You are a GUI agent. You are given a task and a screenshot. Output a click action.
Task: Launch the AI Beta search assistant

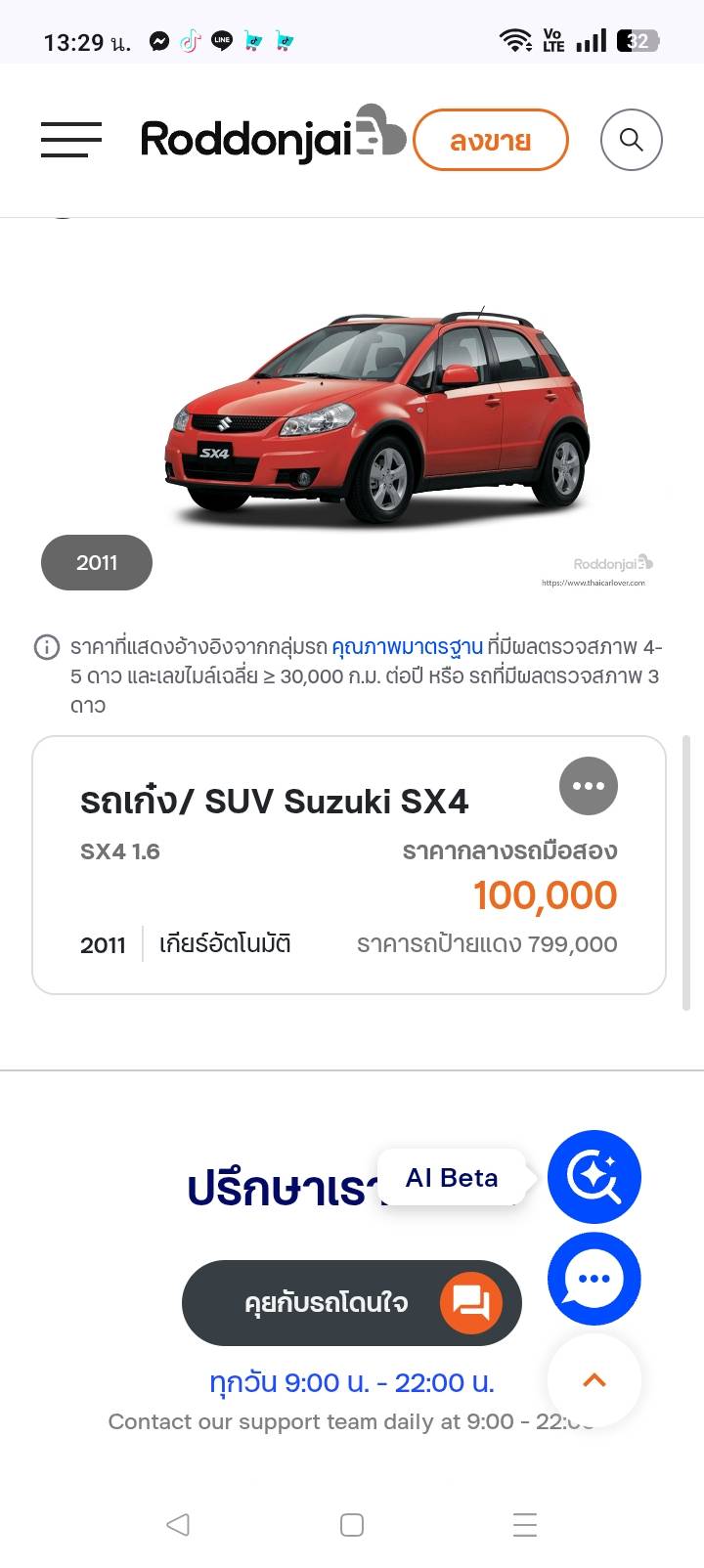pos(594,1177)
